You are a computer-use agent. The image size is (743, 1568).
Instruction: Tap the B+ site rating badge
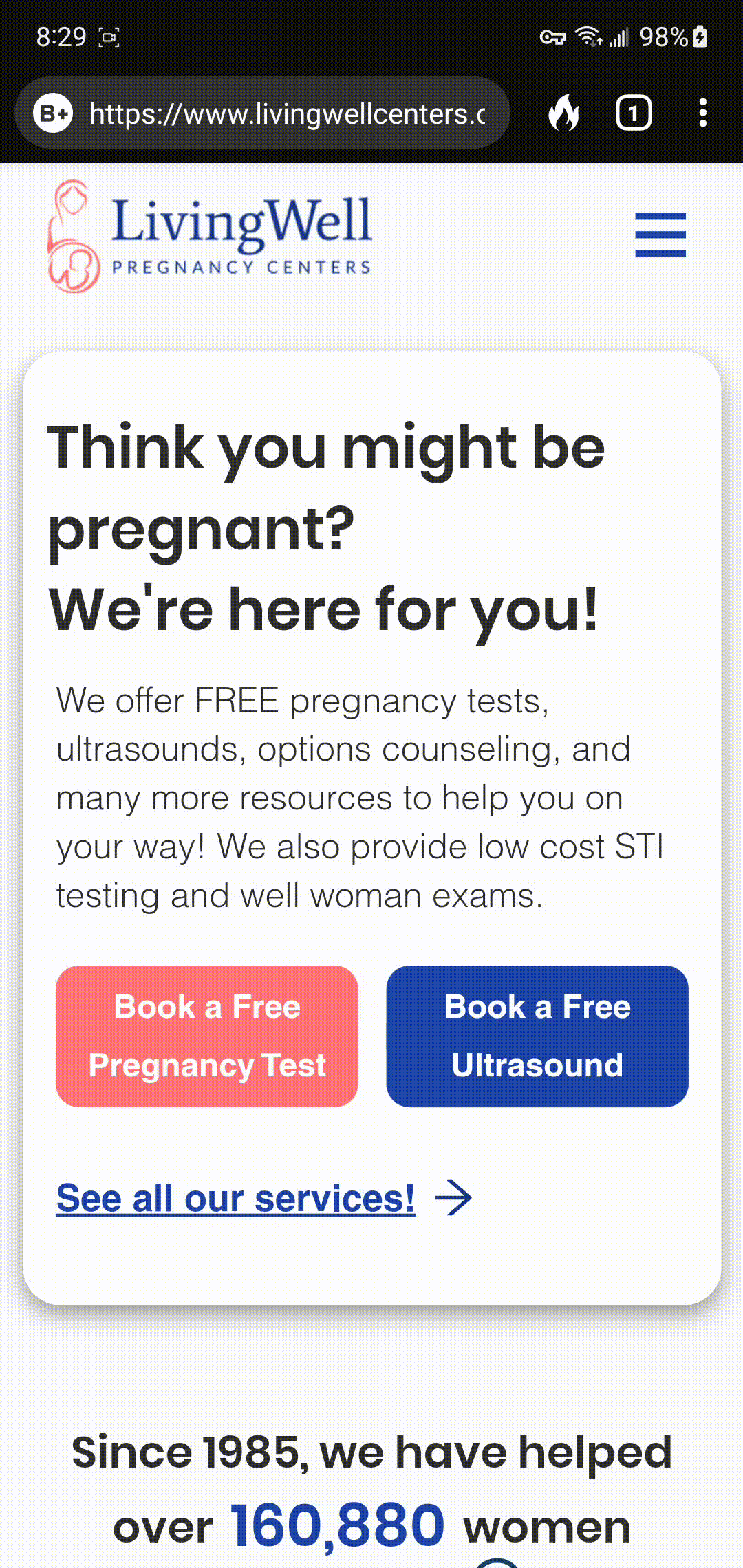(x=52, y=113)
